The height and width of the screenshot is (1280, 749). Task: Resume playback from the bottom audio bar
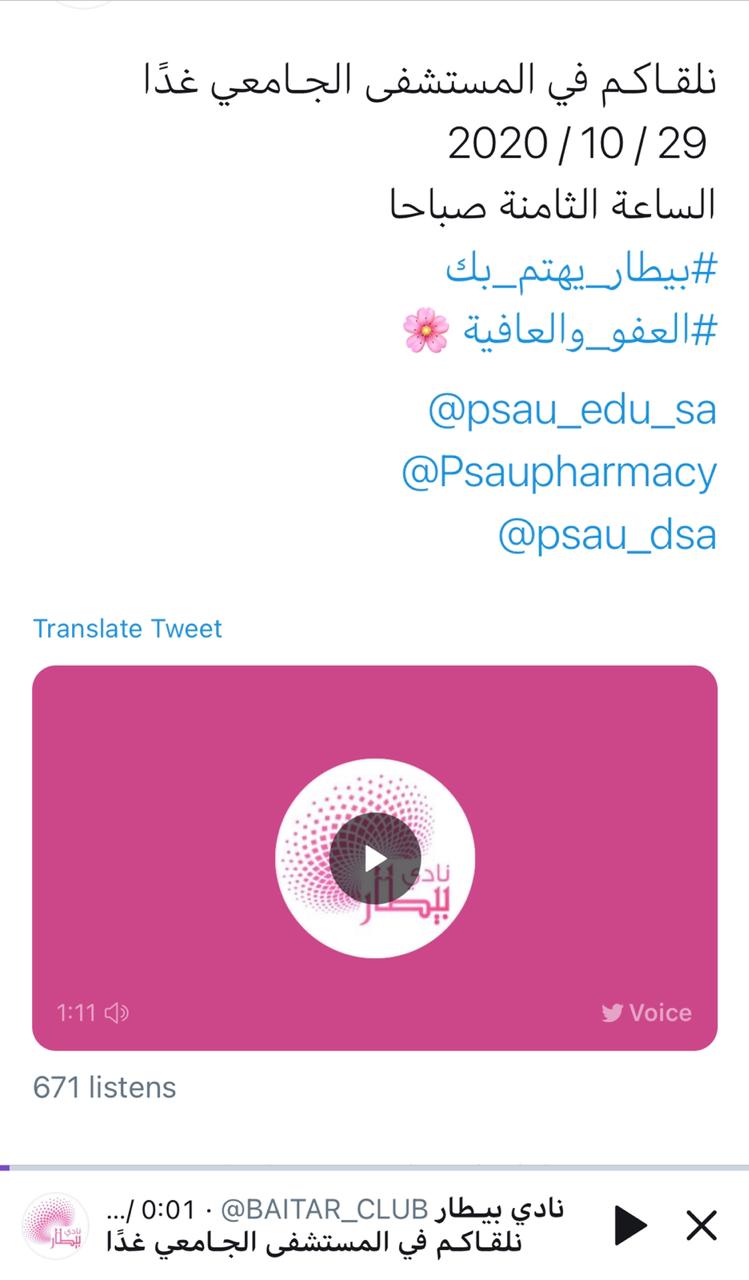point(628,1225)
